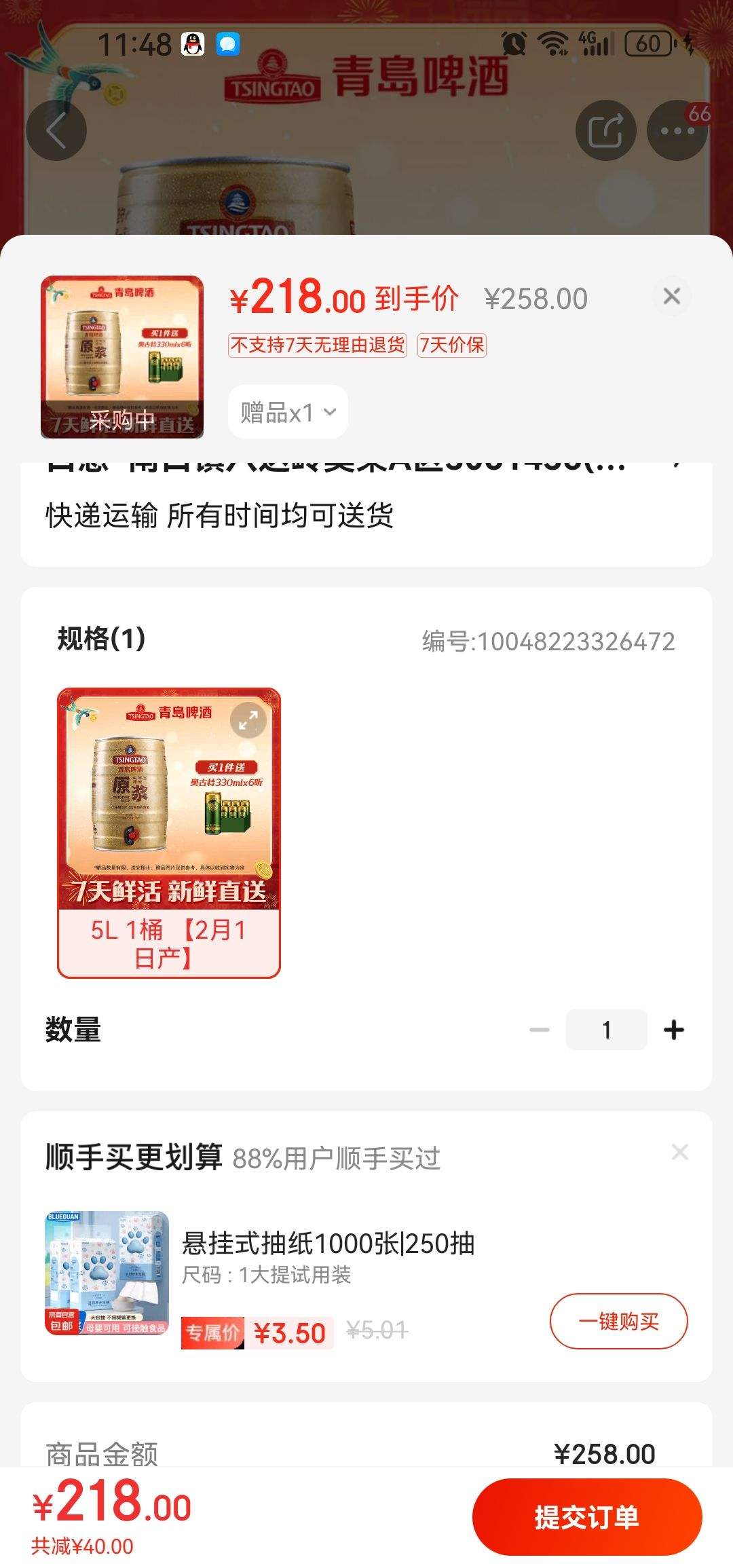Close the purchase options sheet
This screenshot has height=1568, width=733.
[x=671, y=296]
